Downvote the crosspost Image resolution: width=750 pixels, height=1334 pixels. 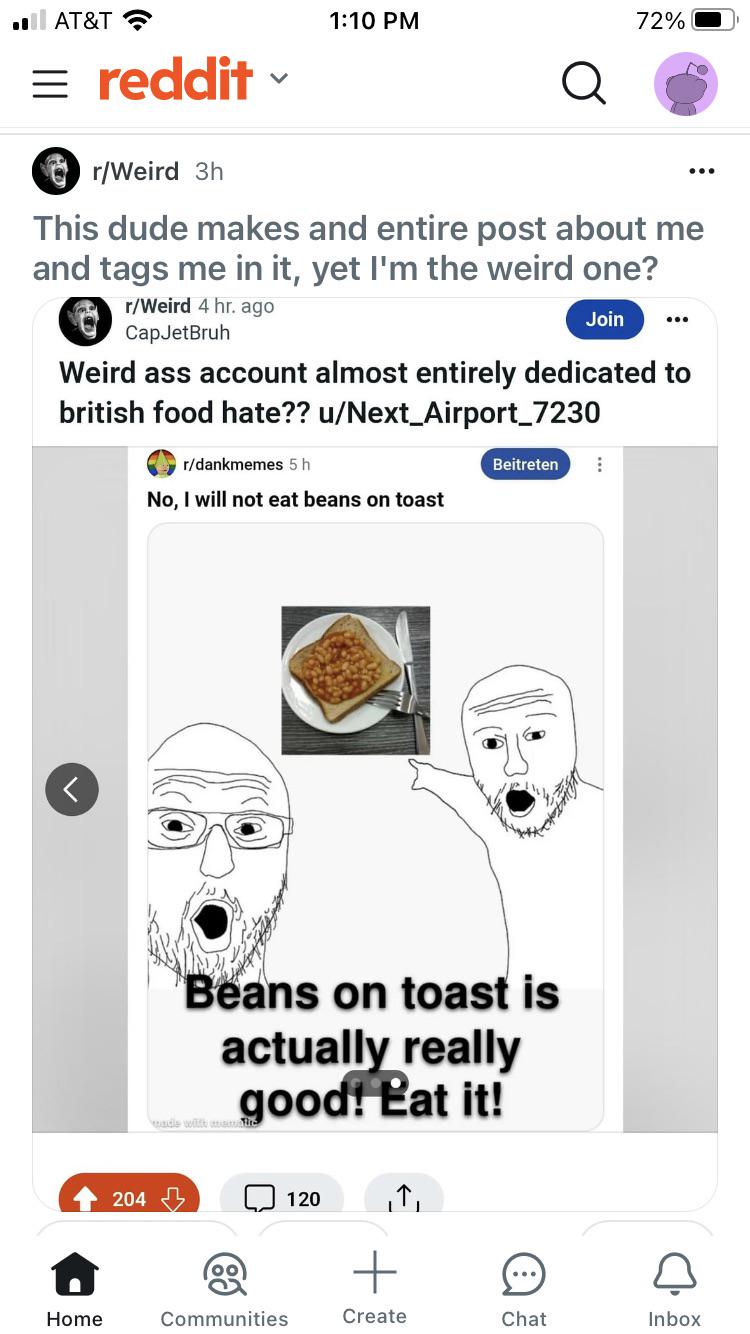(172, 1198)
